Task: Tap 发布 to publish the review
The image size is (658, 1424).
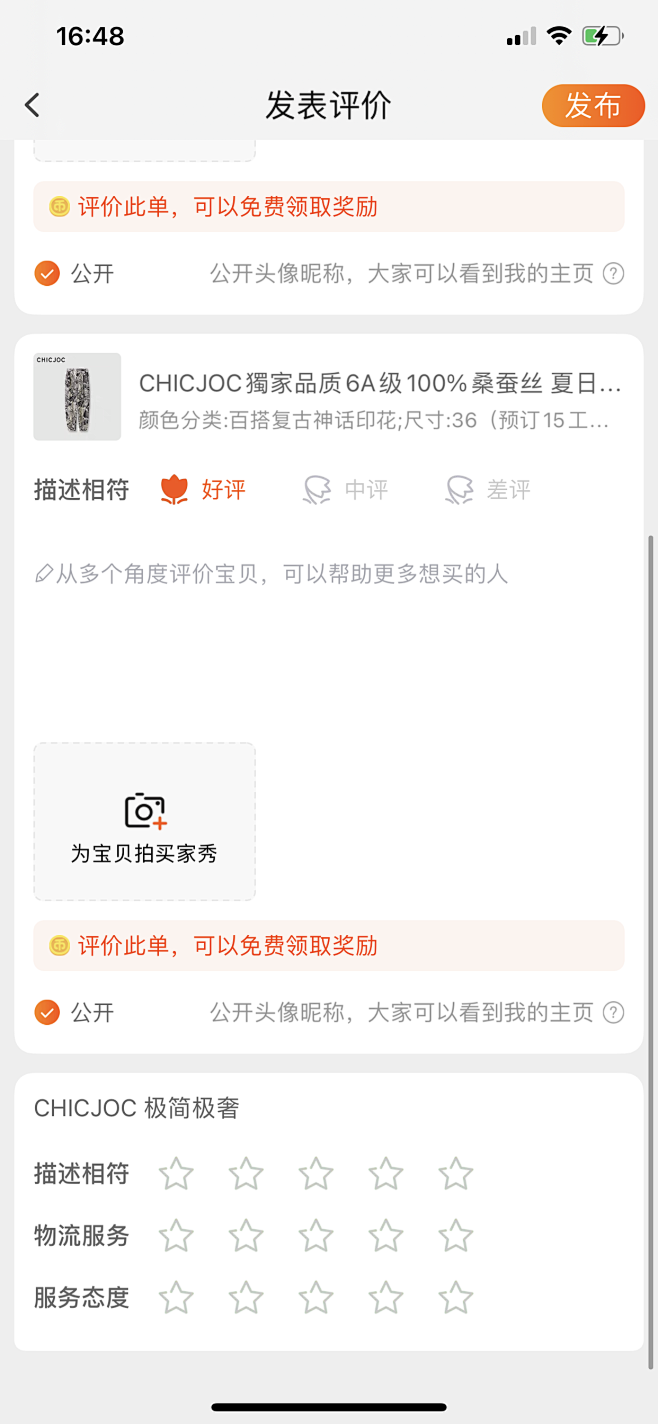Action: pyautogui.click(x=593, y=106)
